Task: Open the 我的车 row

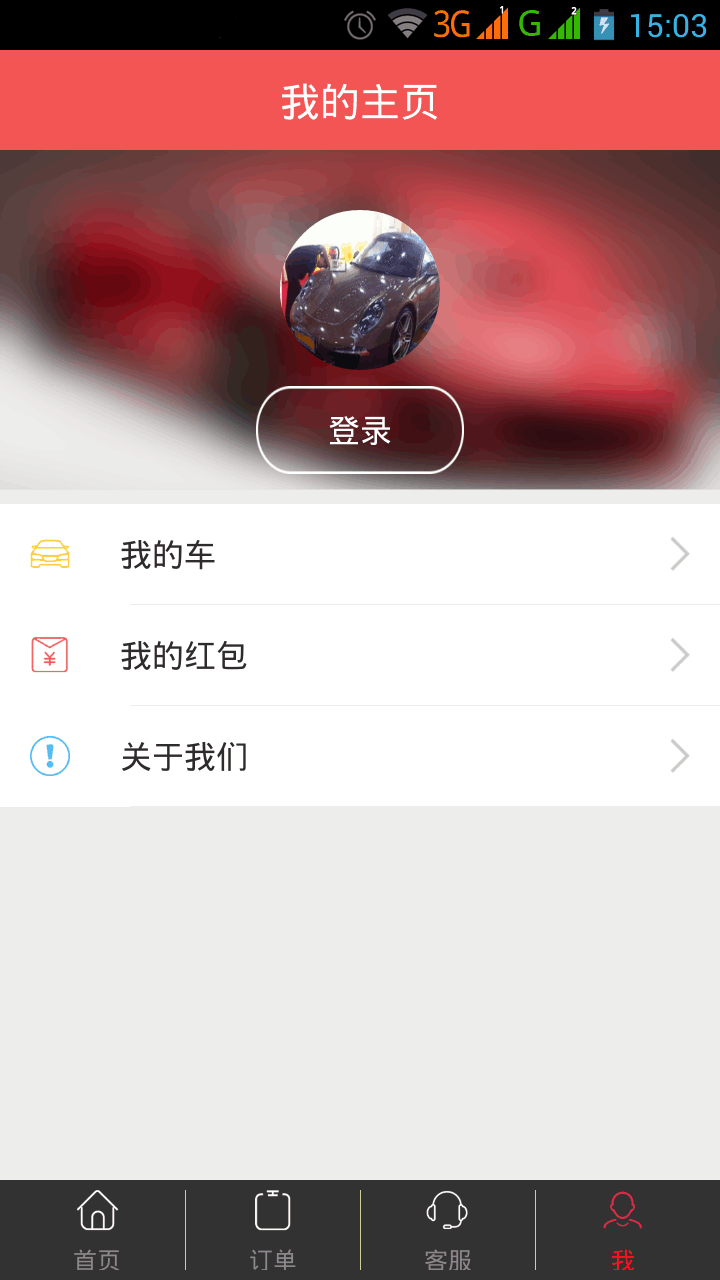Action: [x=360, y=554]
